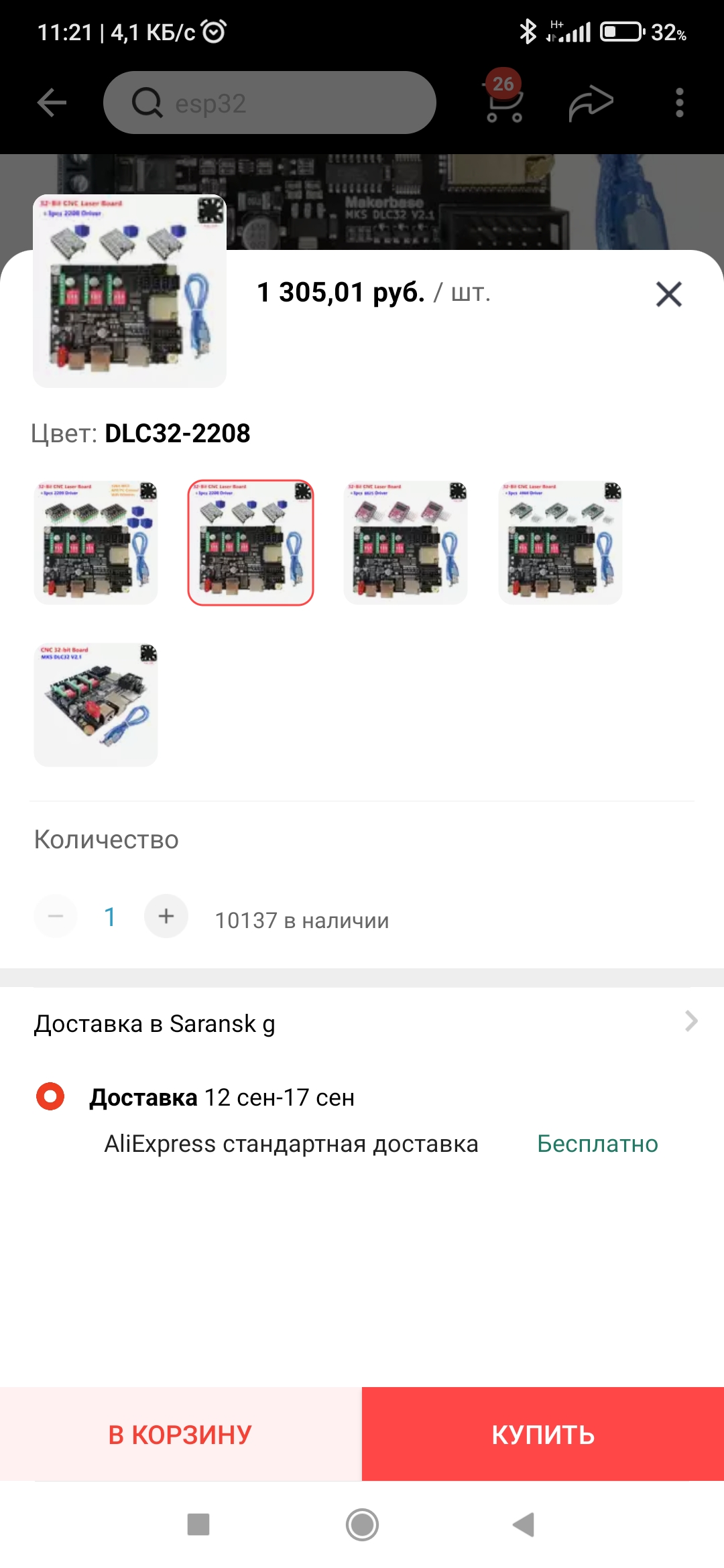The height and width of the screenshot is (1568, 724).
Task: Pick the 8825 Driver variant
Action: pyautogui.click(x=406, y=542)
